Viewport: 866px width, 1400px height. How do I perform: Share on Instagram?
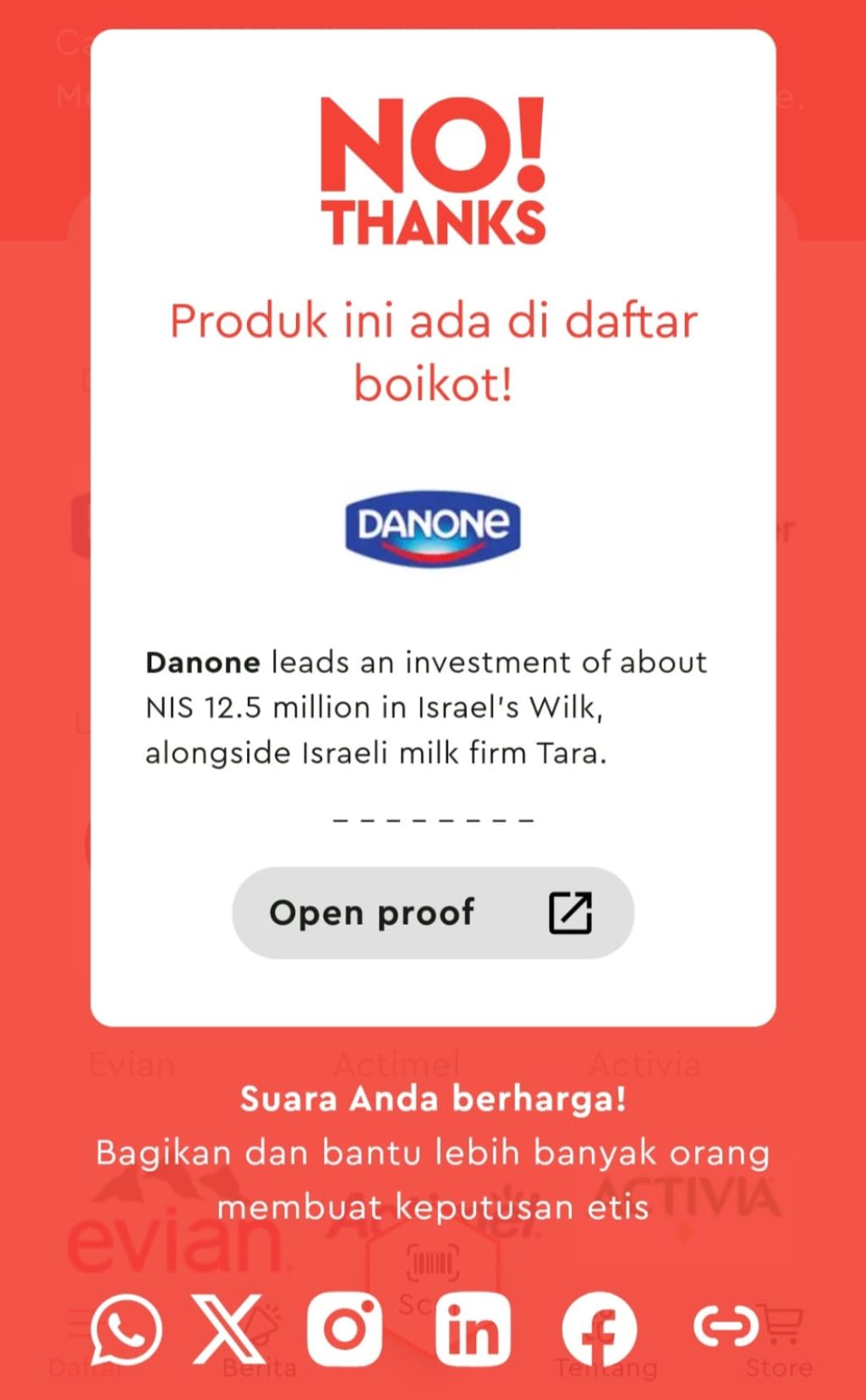(x=344, y=1329)
